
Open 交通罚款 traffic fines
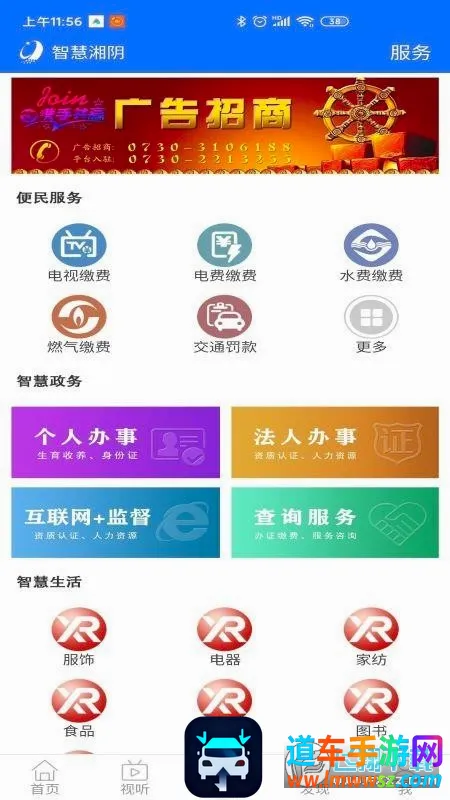225,324
